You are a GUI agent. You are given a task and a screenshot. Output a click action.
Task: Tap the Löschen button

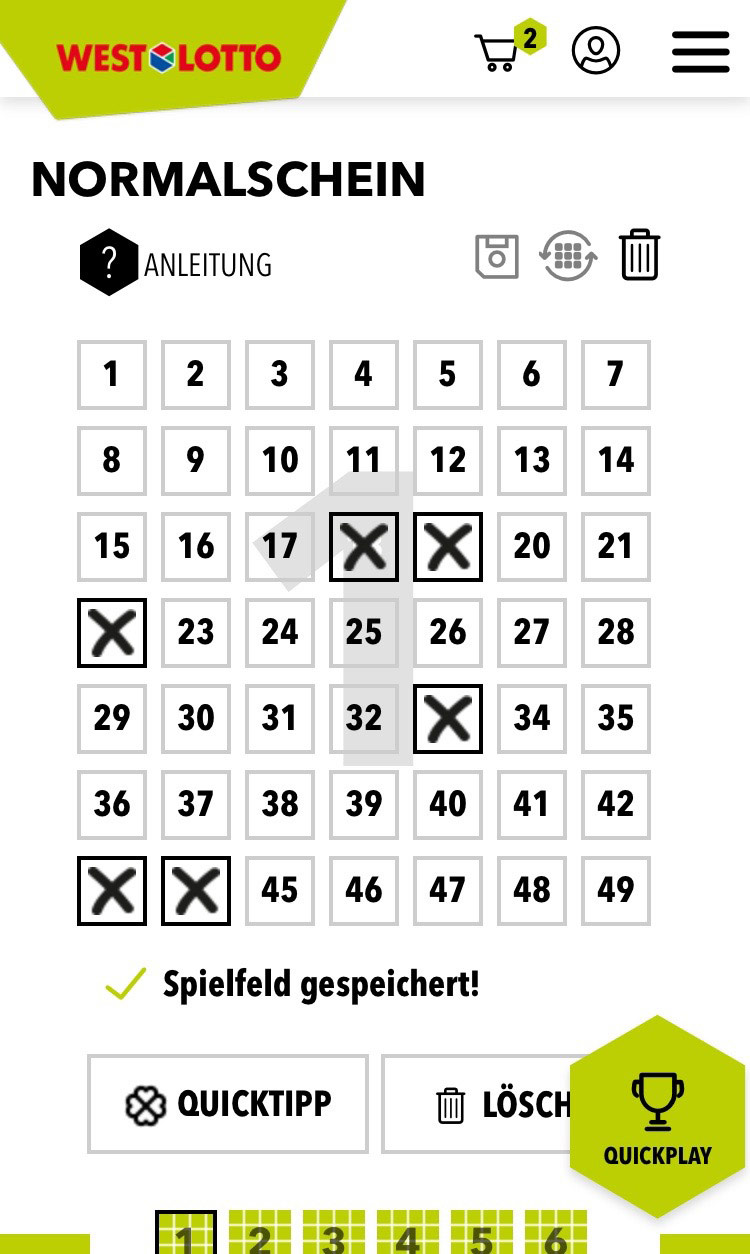[480, 1104]
